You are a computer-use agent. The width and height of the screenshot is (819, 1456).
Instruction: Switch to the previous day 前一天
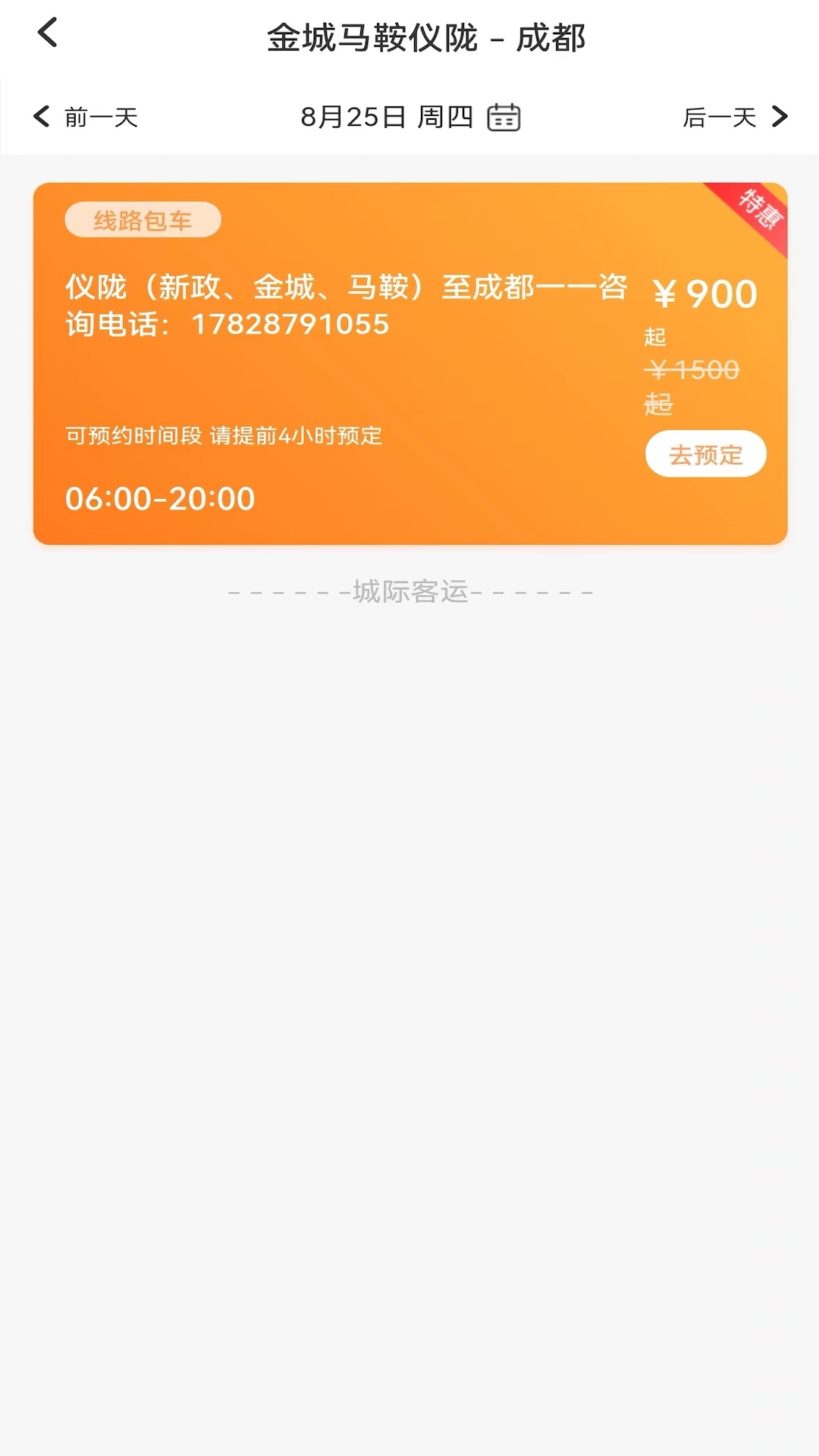[87, 117]
